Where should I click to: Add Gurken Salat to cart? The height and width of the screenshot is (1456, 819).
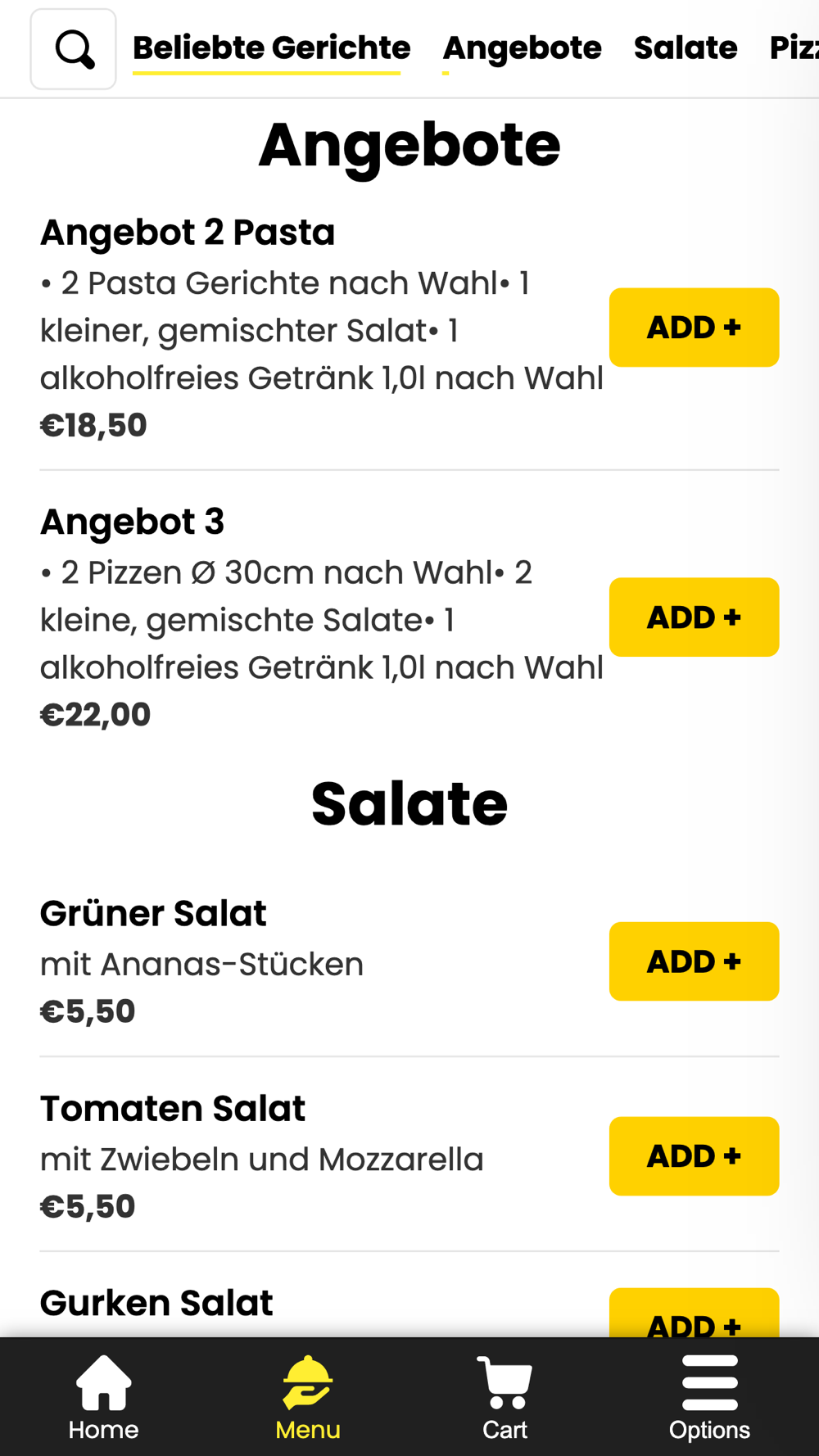click(x=694, y=1315)
